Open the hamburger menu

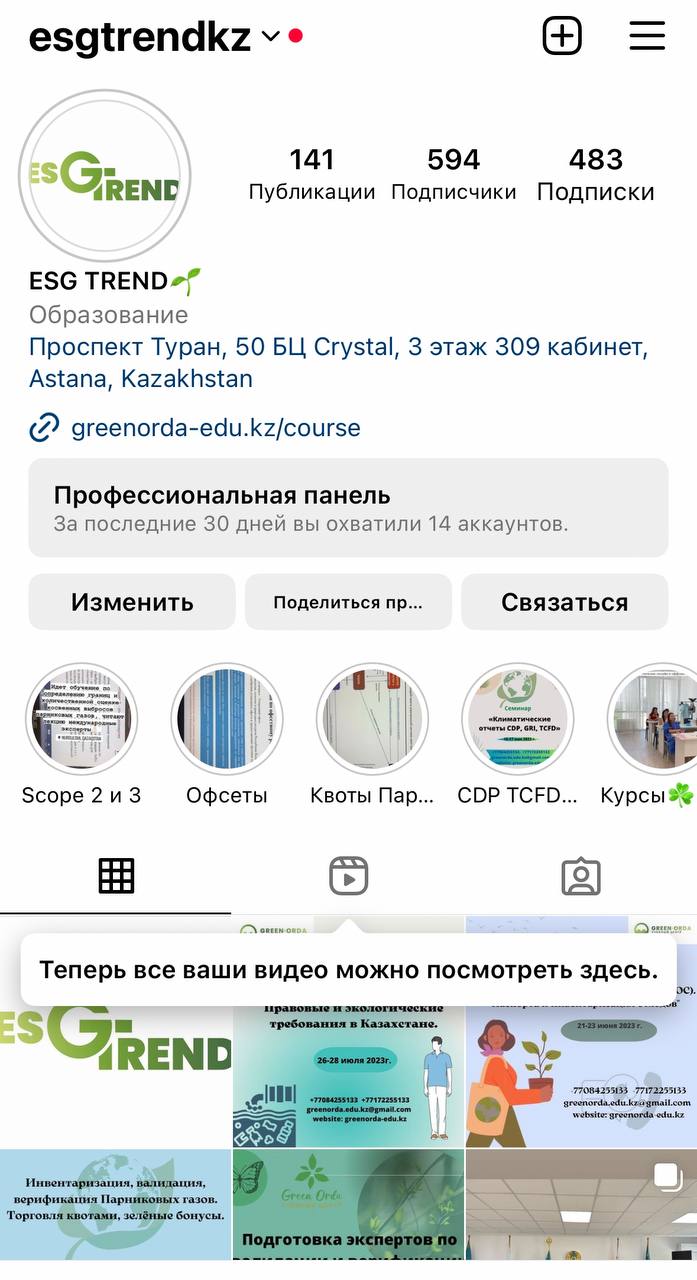click(647, 37)
